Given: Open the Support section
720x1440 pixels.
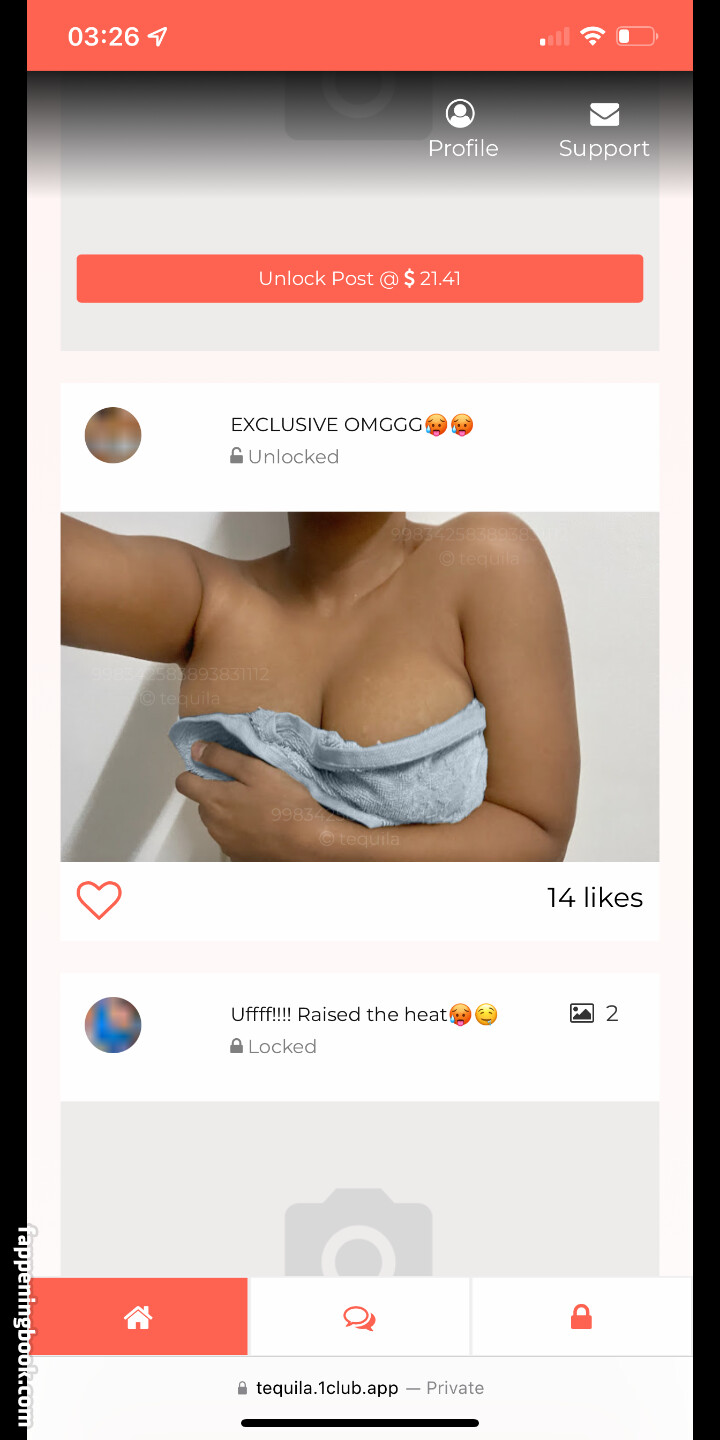Looking at the screenshot, I should coord(603,130).
